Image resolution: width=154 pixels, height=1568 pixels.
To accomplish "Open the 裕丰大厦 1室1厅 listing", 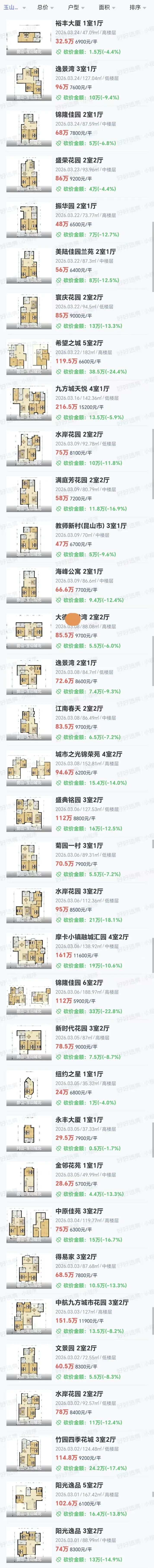I will pos(79,23).
